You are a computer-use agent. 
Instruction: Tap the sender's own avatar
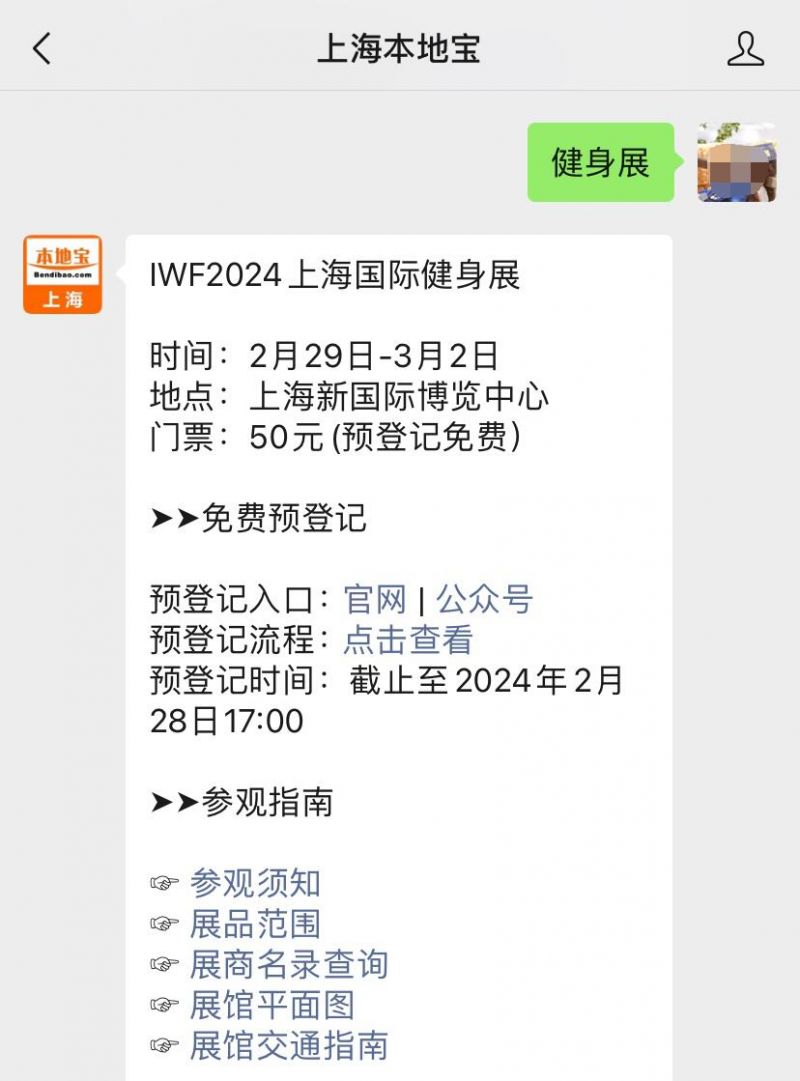tap(736, 162)
